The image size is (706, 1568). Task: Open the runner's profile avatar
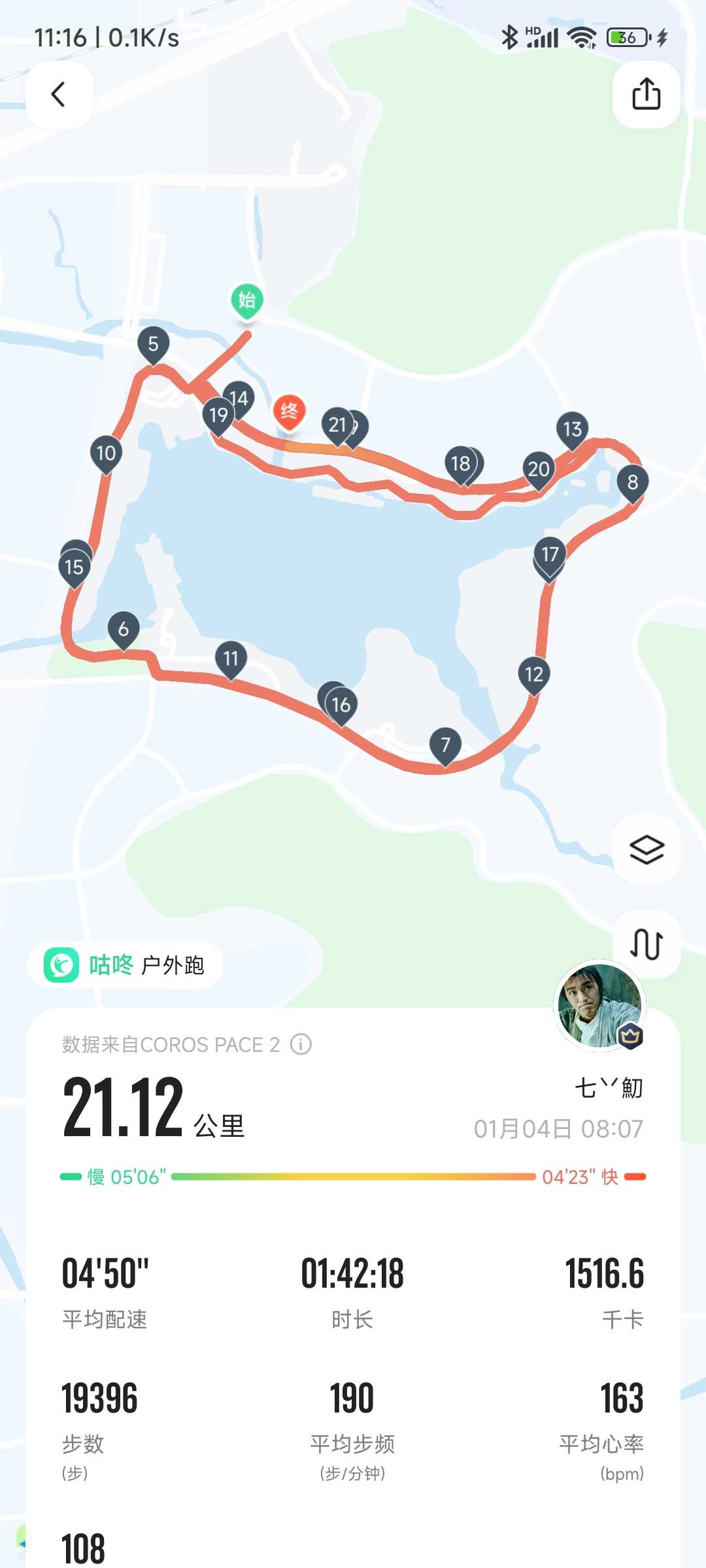point(600,1006)
